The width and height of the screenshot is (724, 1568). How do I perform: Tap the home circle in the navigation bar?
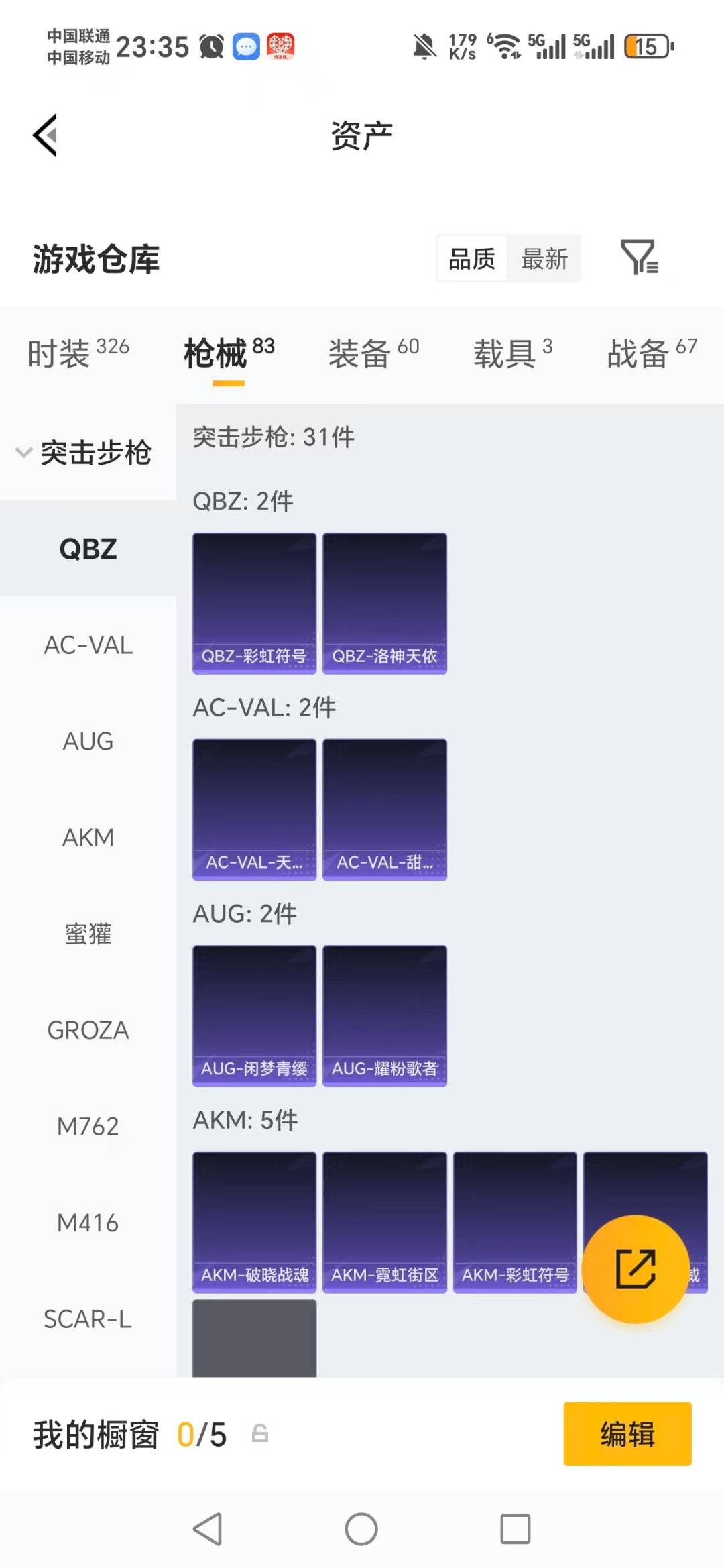pyautogui.click(x=361, y=1528)
